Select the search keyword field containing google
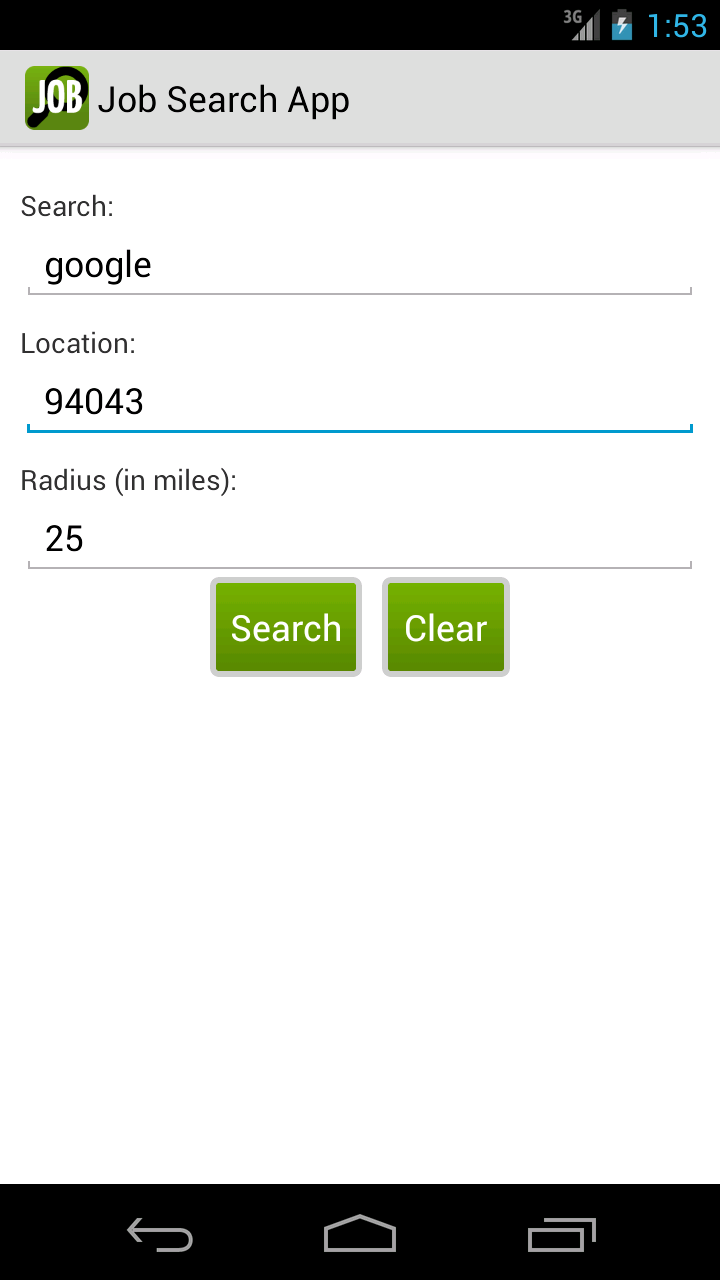This screenshot has height=1280, width=720. 360,265
